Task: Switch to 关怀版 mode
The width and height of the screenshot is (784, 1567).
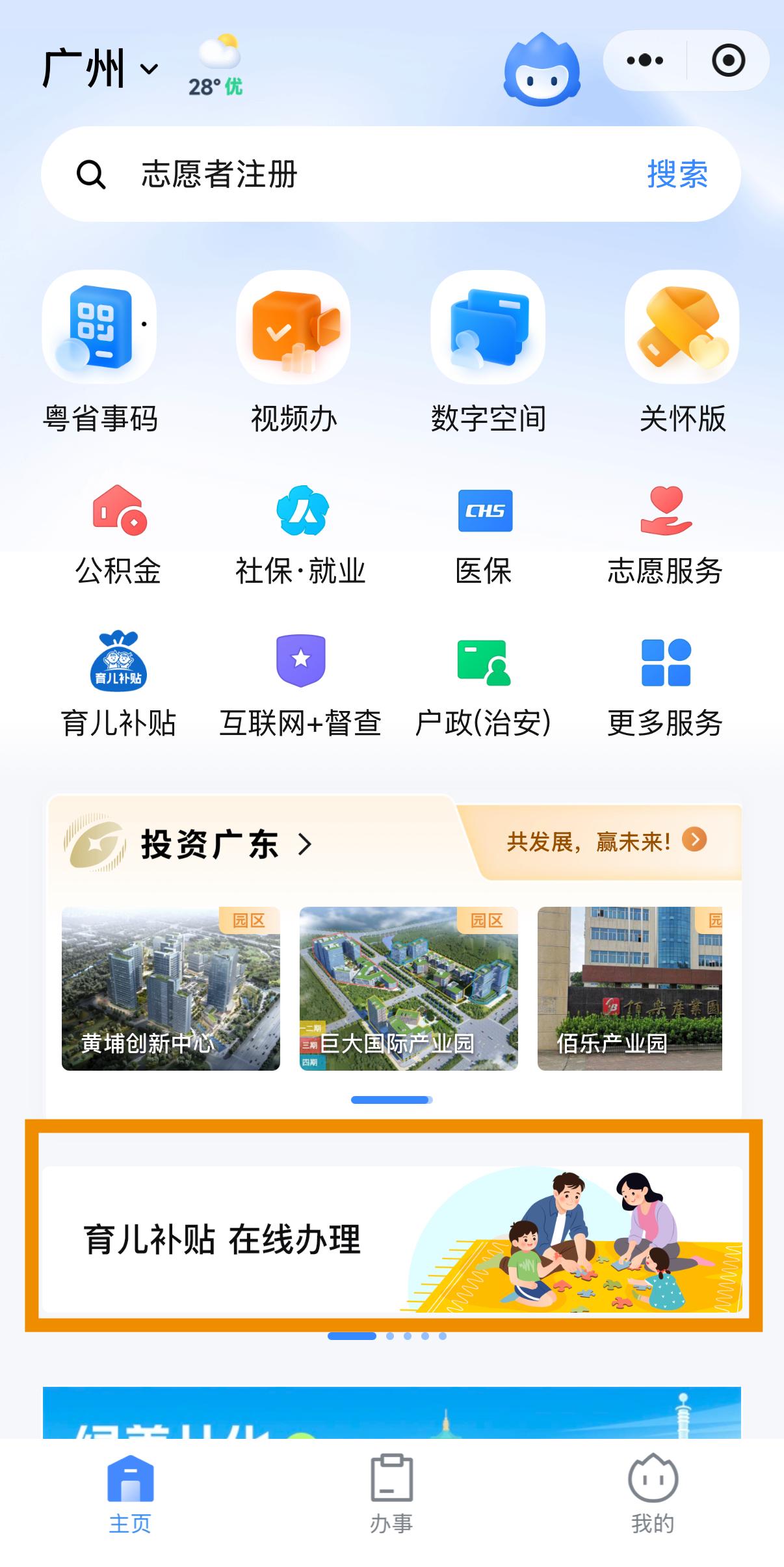Action: (x=682, y=351)
